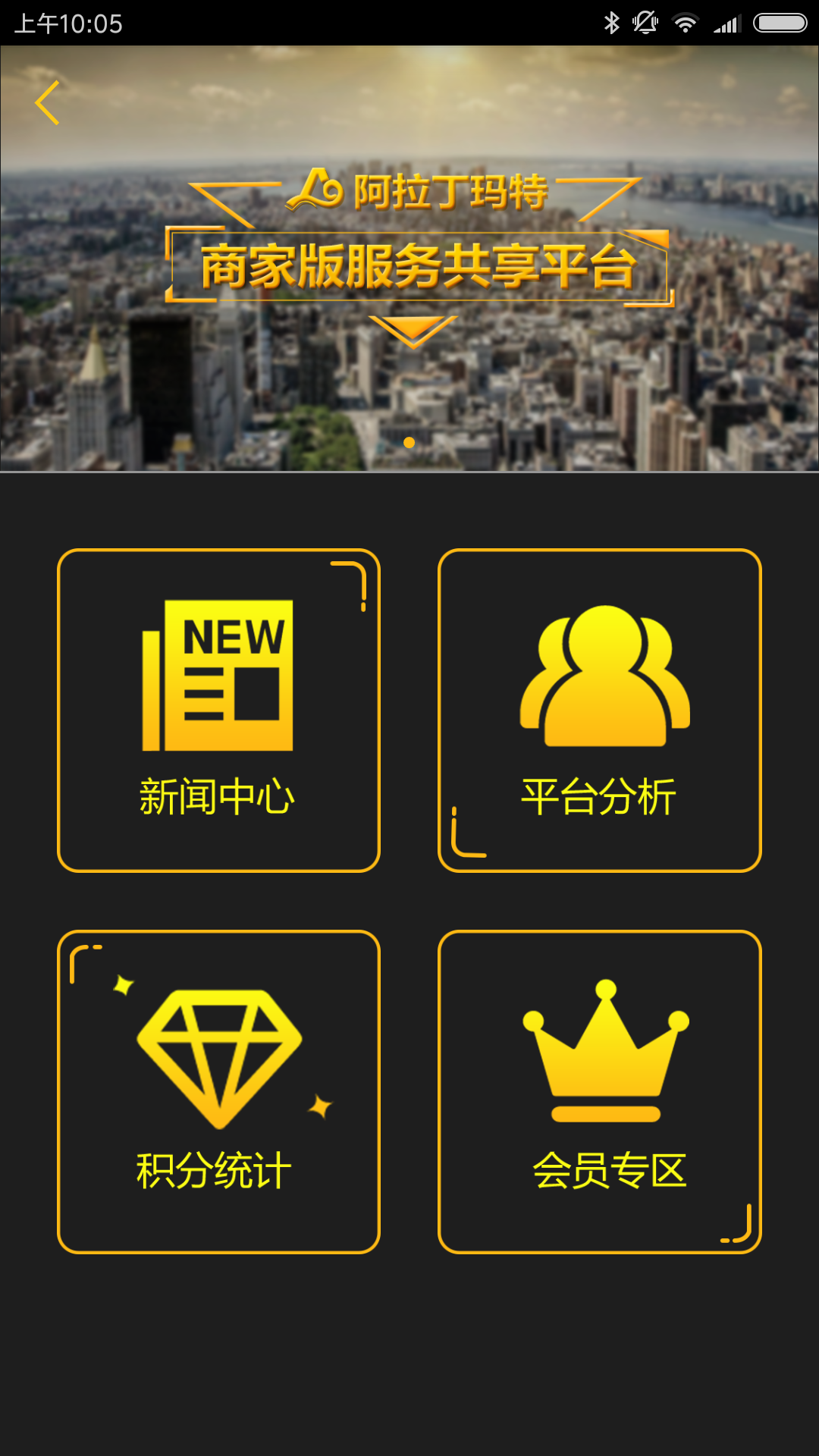
Task: Open the 会员专区 member zone card
Action: [x=599, y=1091]
